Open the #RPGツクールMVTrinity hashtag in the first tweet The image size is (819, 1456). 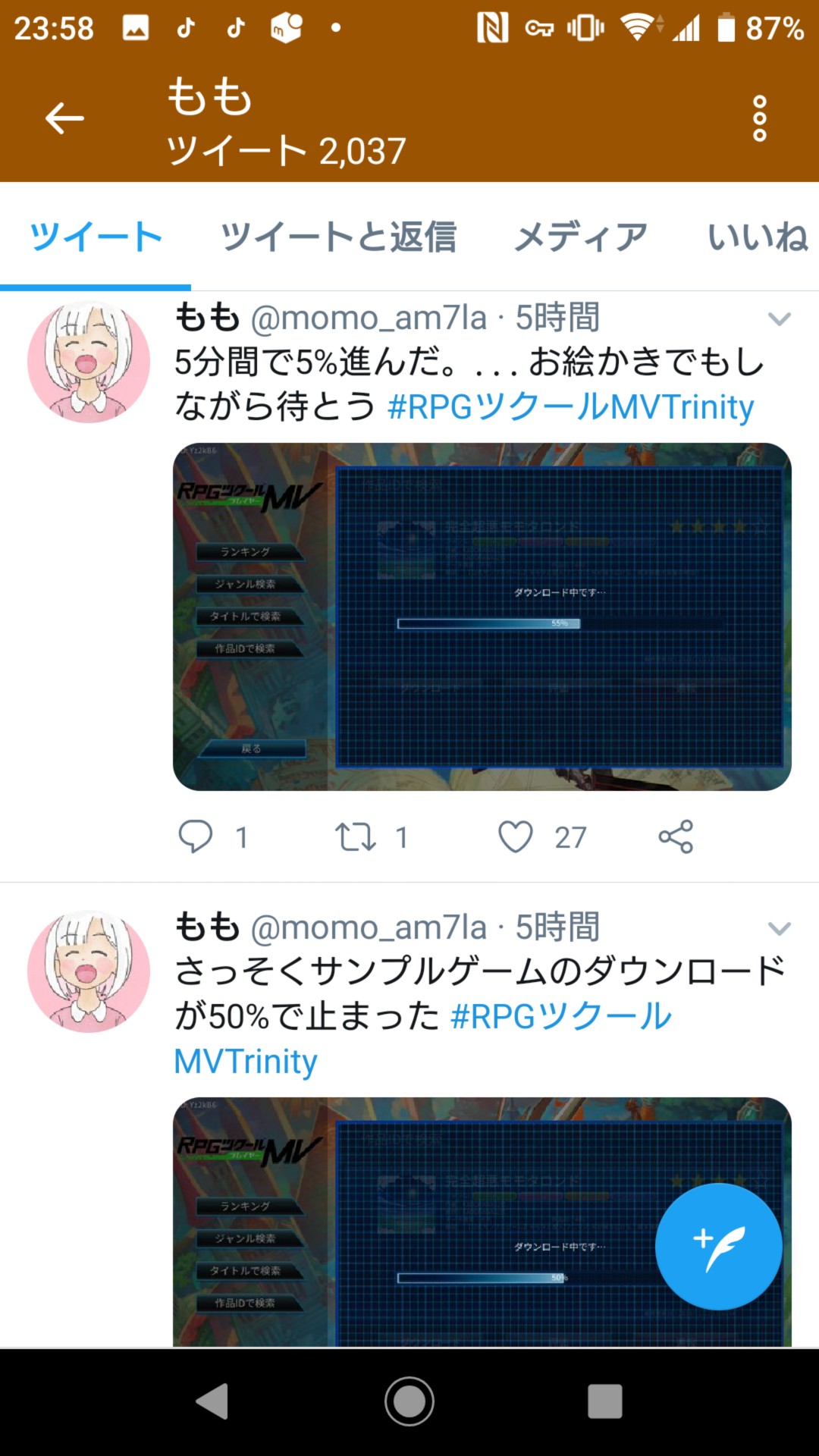(x=570, y=407)
